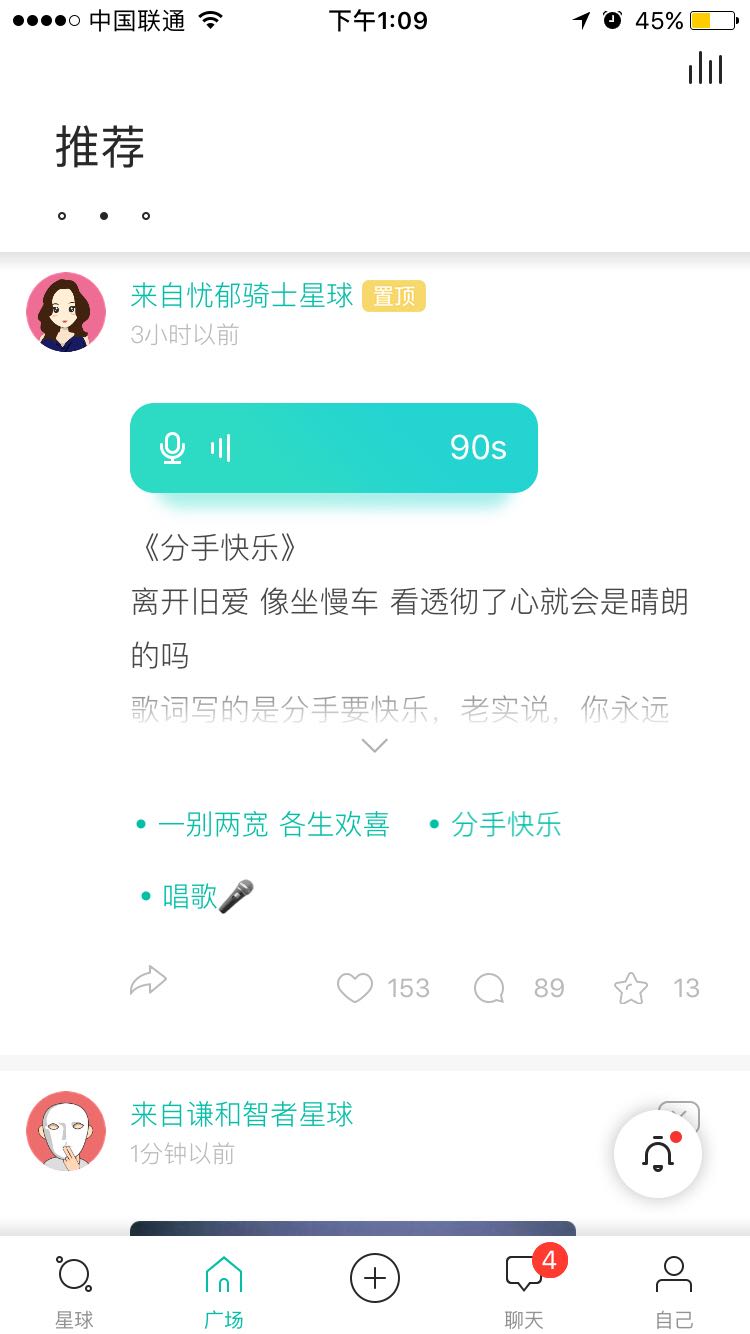Create a new post with plus button
Viewport: 750px width, 1334px height.
(x=375, y=1278)
